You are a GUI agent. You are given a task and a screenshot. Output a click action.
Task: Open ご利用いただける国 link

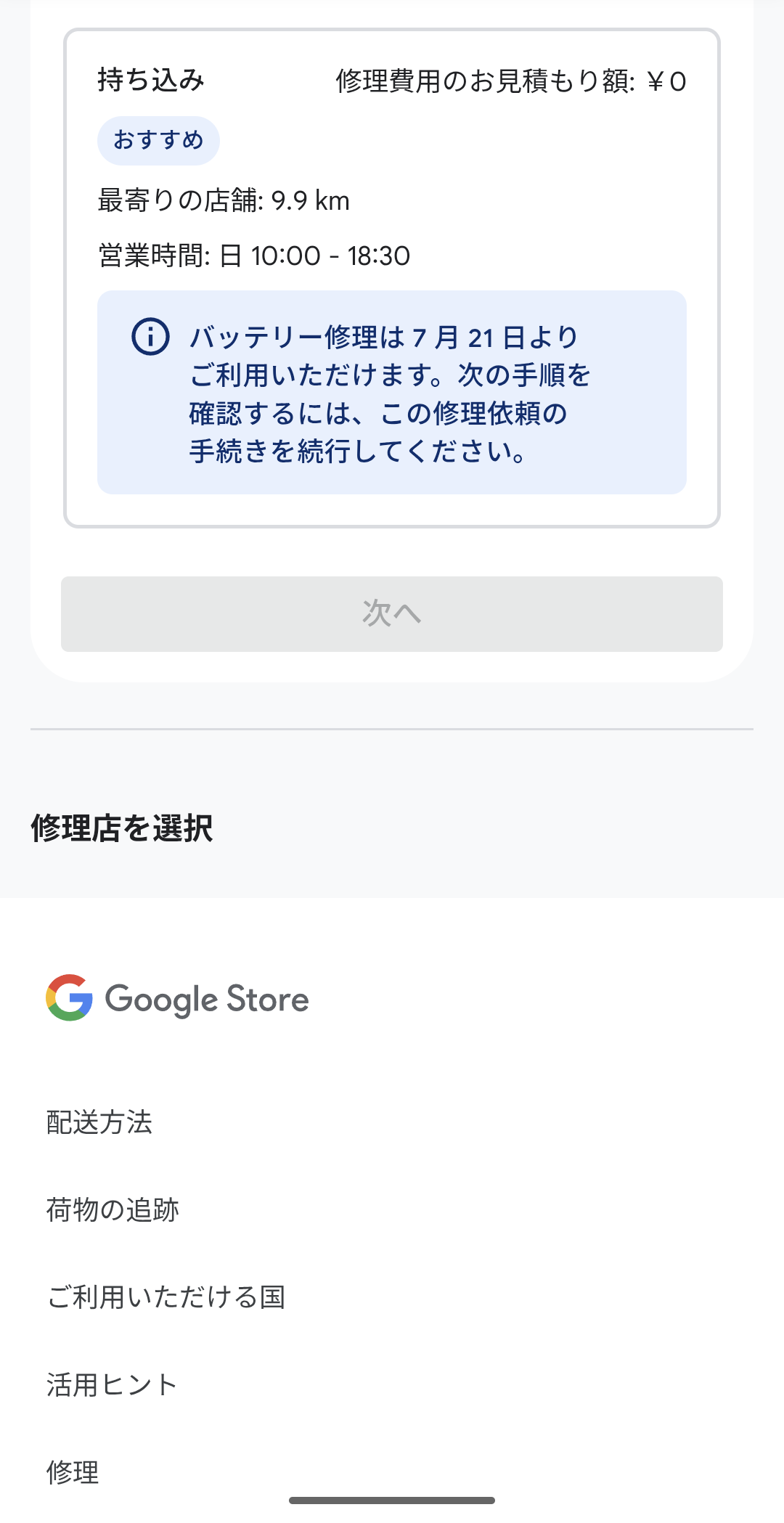[x=166, y=1297]
